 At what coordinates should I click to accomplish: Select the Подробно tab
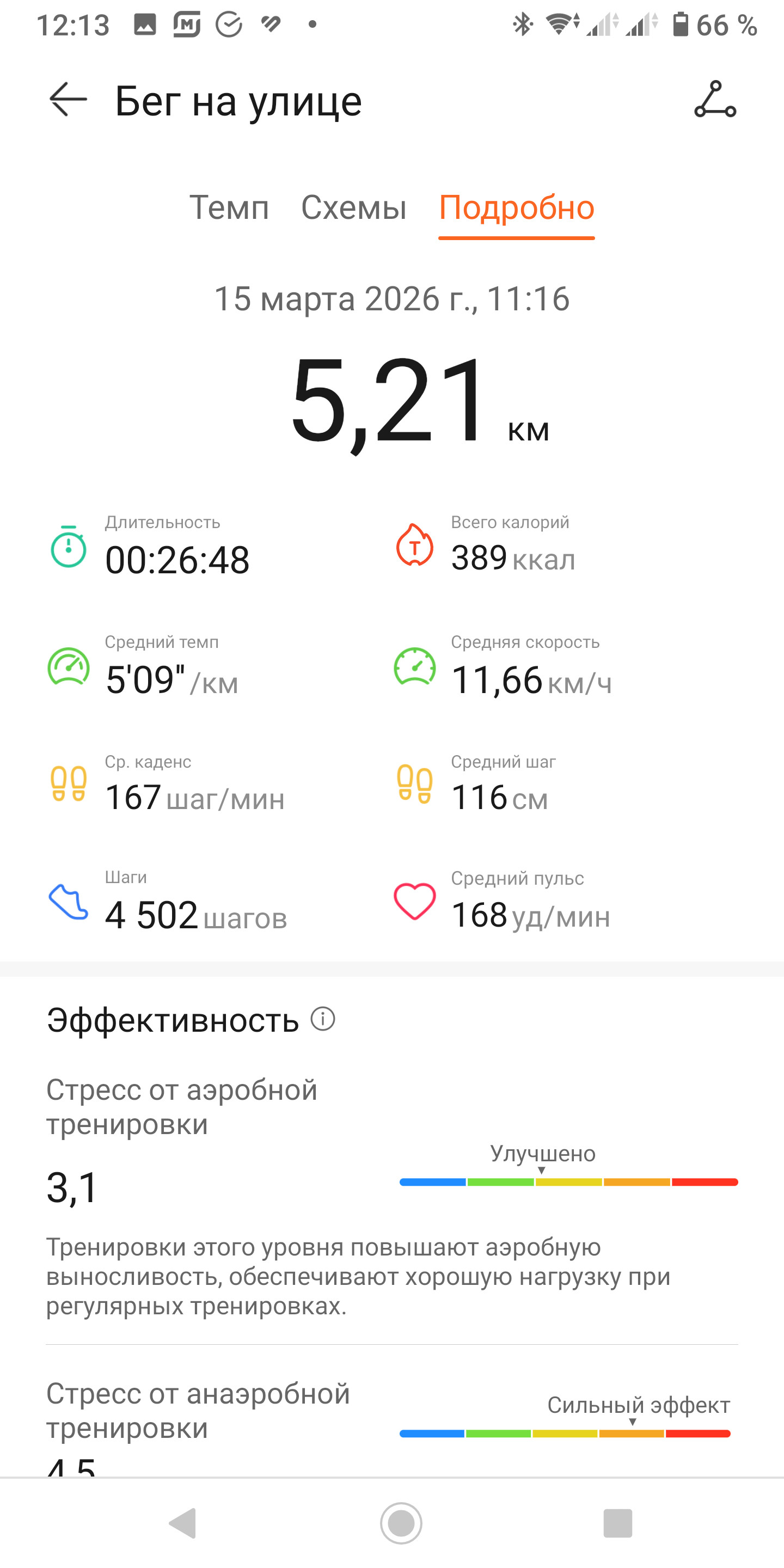pyautogui.click(x=516, y=207)
